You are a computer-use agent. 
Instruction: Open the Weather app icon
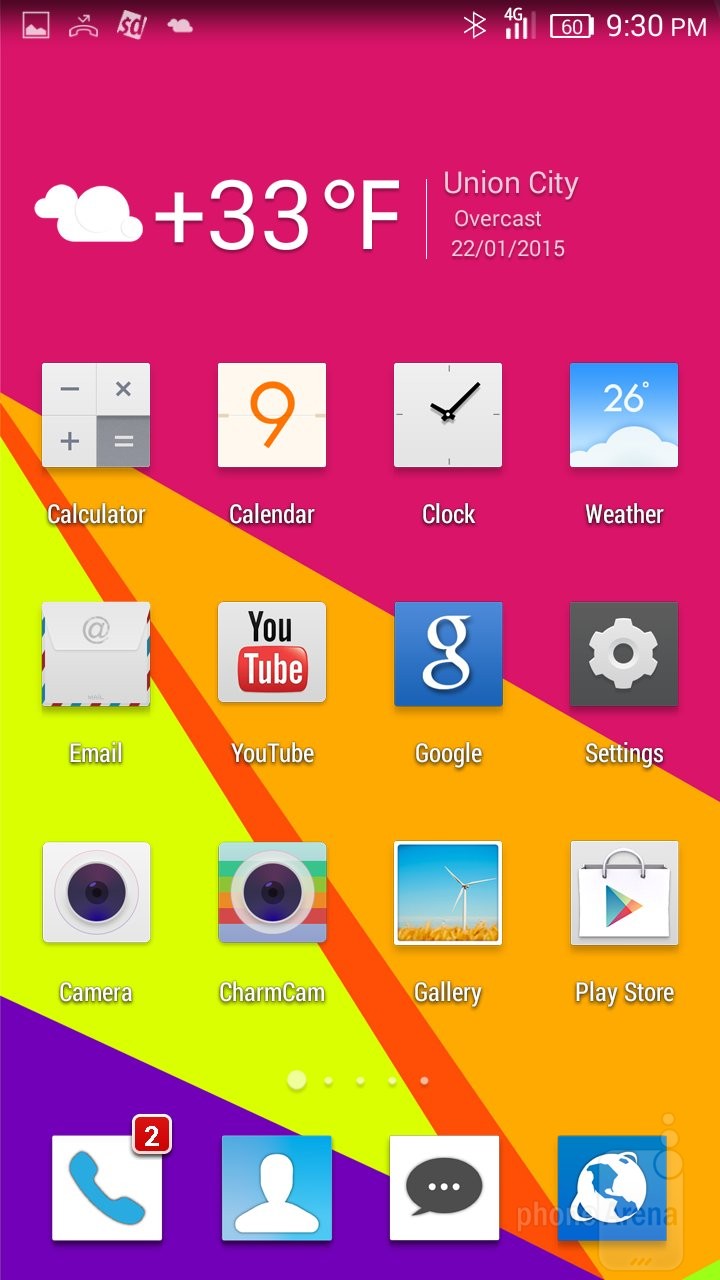coord(624,415)
